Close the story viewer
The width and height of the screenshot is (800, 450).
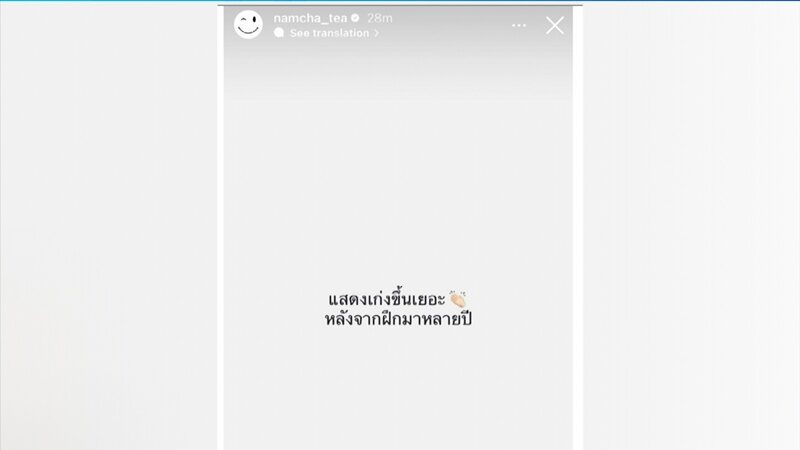[x=555, y=25]
